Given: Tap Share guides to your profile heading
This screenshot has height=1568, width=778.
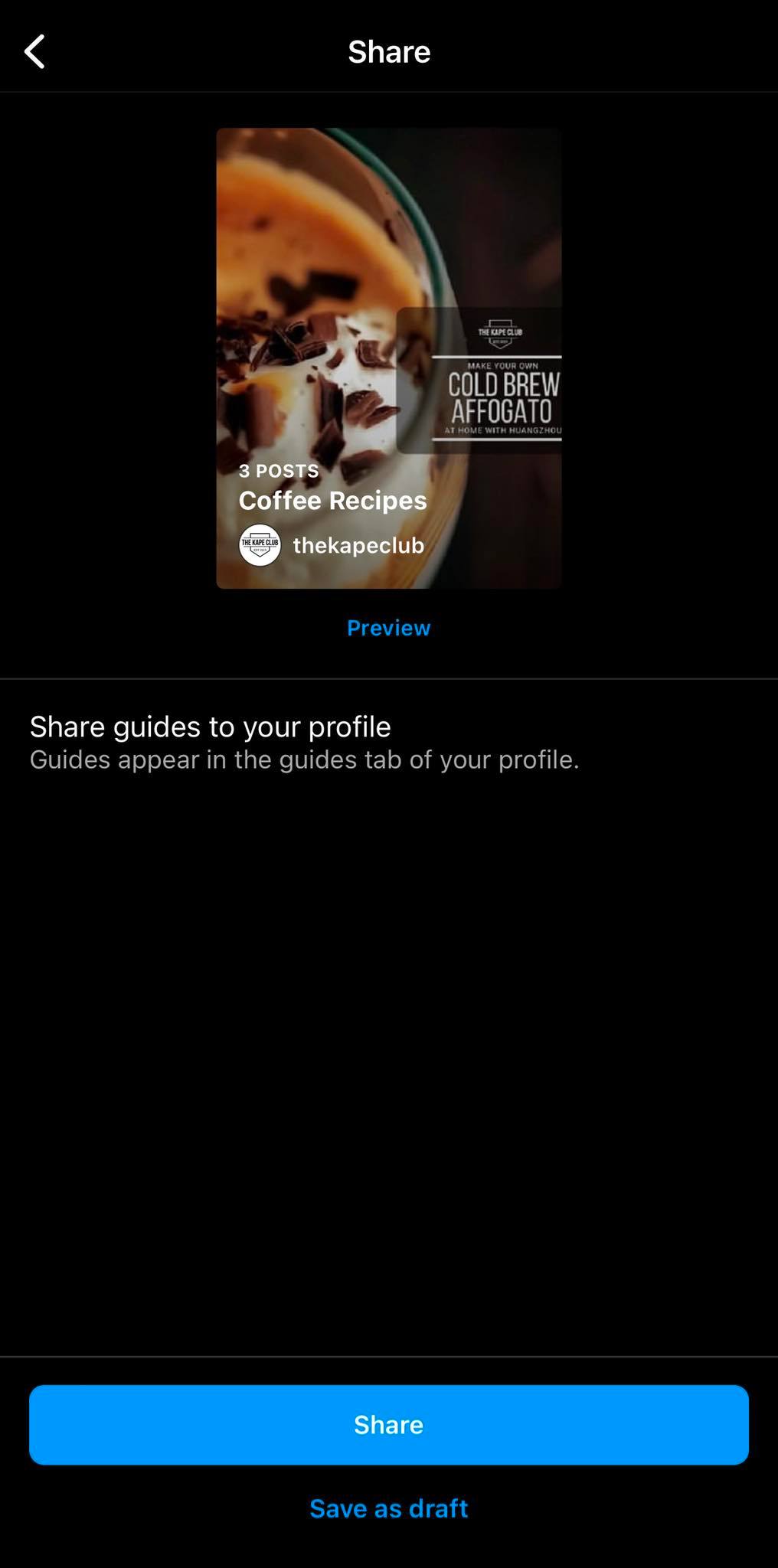Looking at the screenshot, I should 210,726.
